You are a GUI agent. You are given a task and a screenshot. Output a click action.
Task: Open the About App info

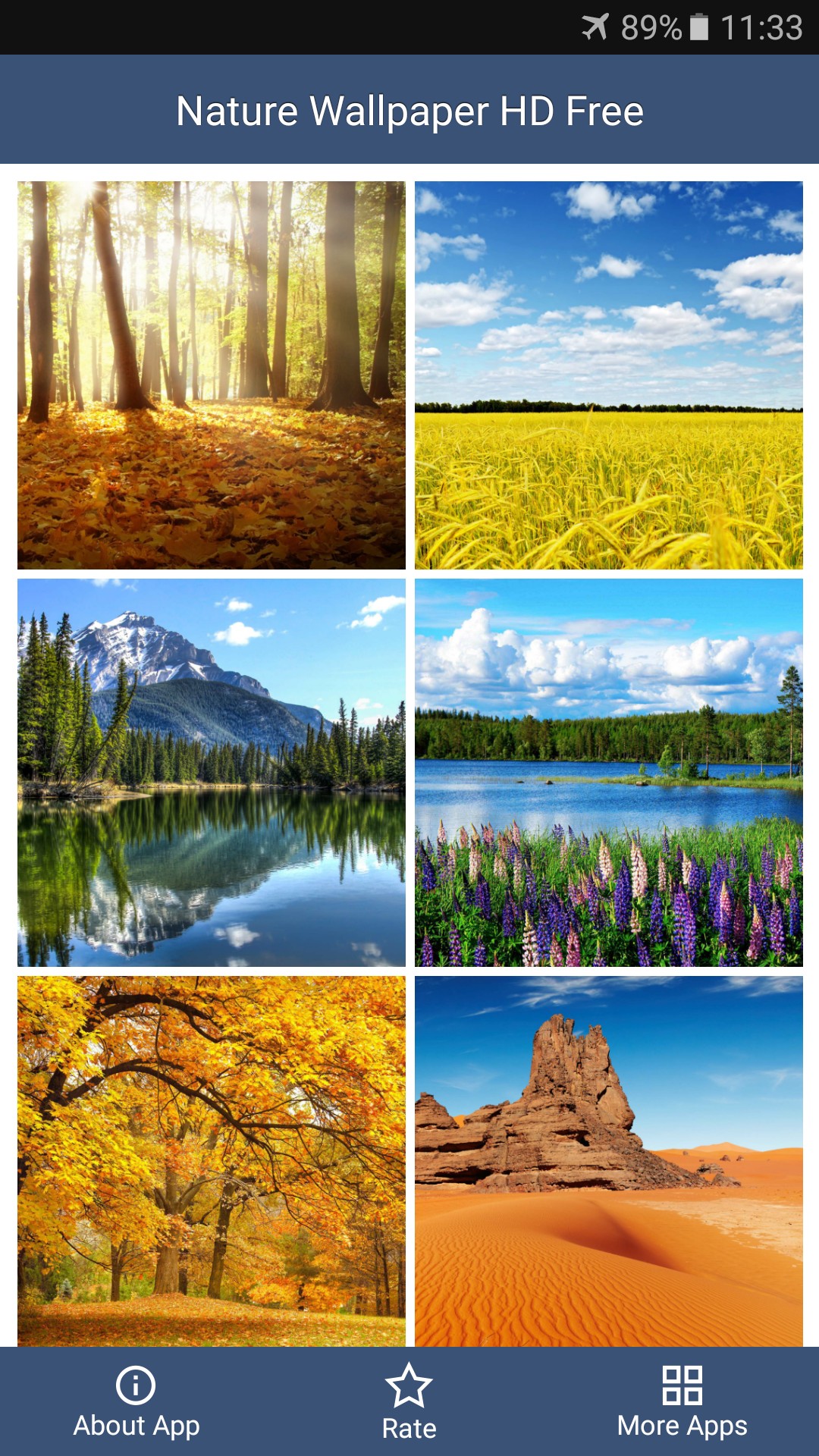pyautogui.click(x=136, y=1401)
